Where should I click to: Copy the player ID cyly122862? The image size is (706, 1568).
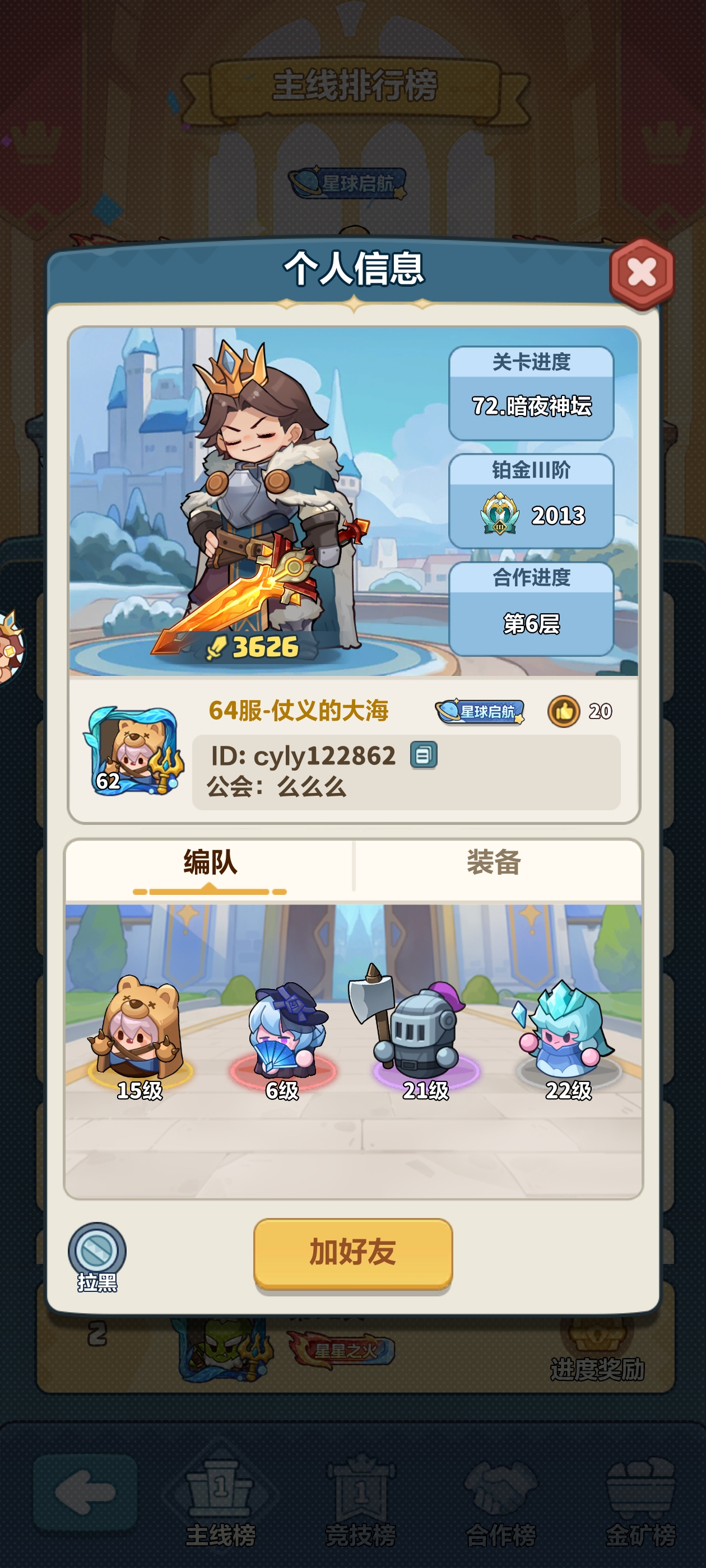click(x=424, y=755)
